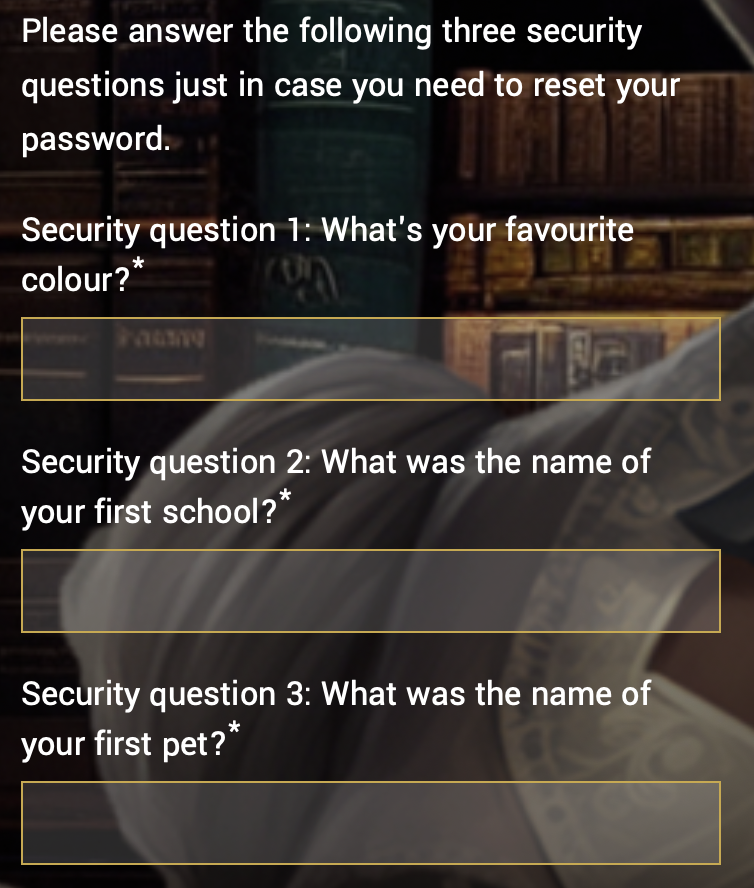
Task: Focus the first pet name field
Action: pyautogui.click(x=370, y=823)
